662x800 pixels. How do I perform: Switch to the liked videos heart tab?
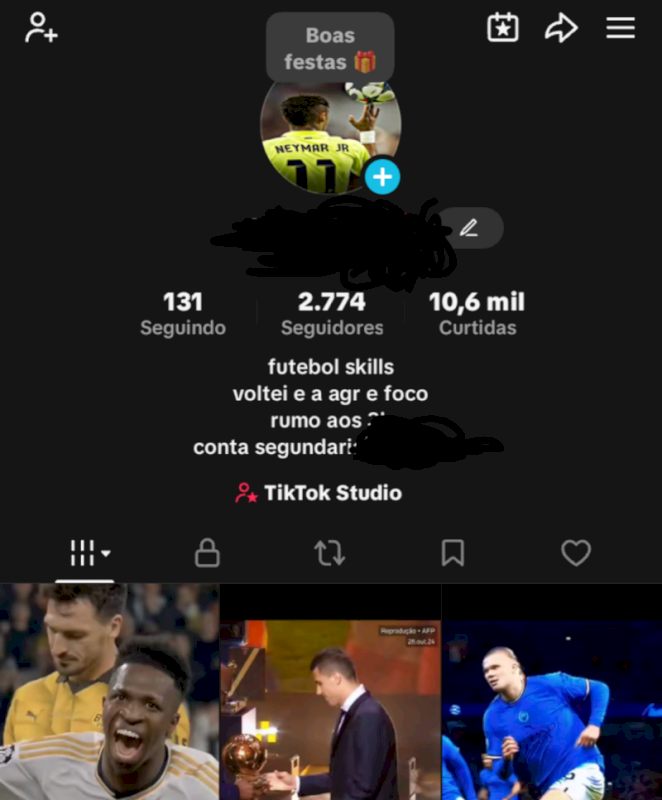click(576, 553)
